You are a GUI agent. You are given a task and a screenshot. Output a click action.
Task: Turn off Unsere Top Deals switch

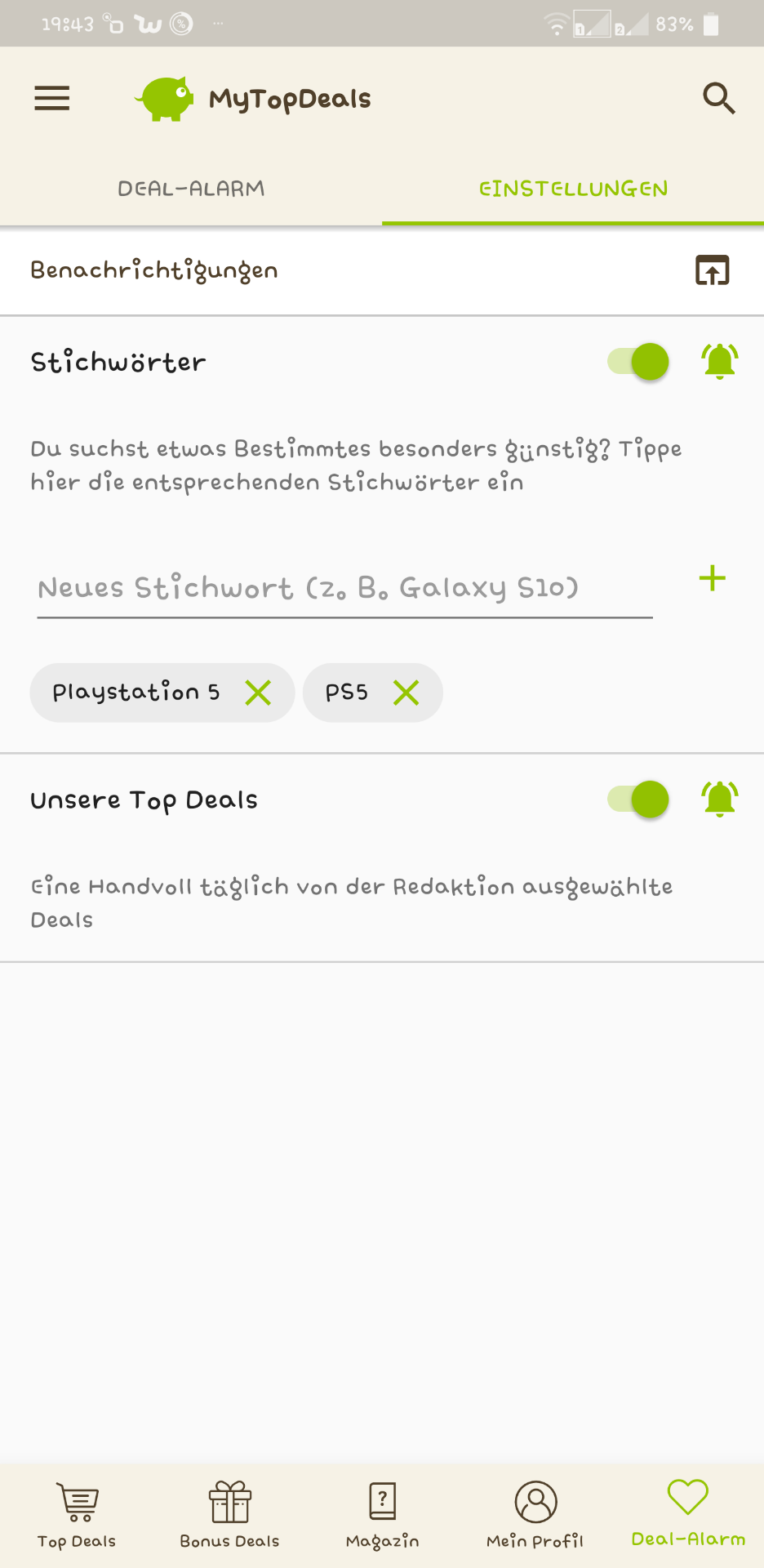tap(639, 800)
